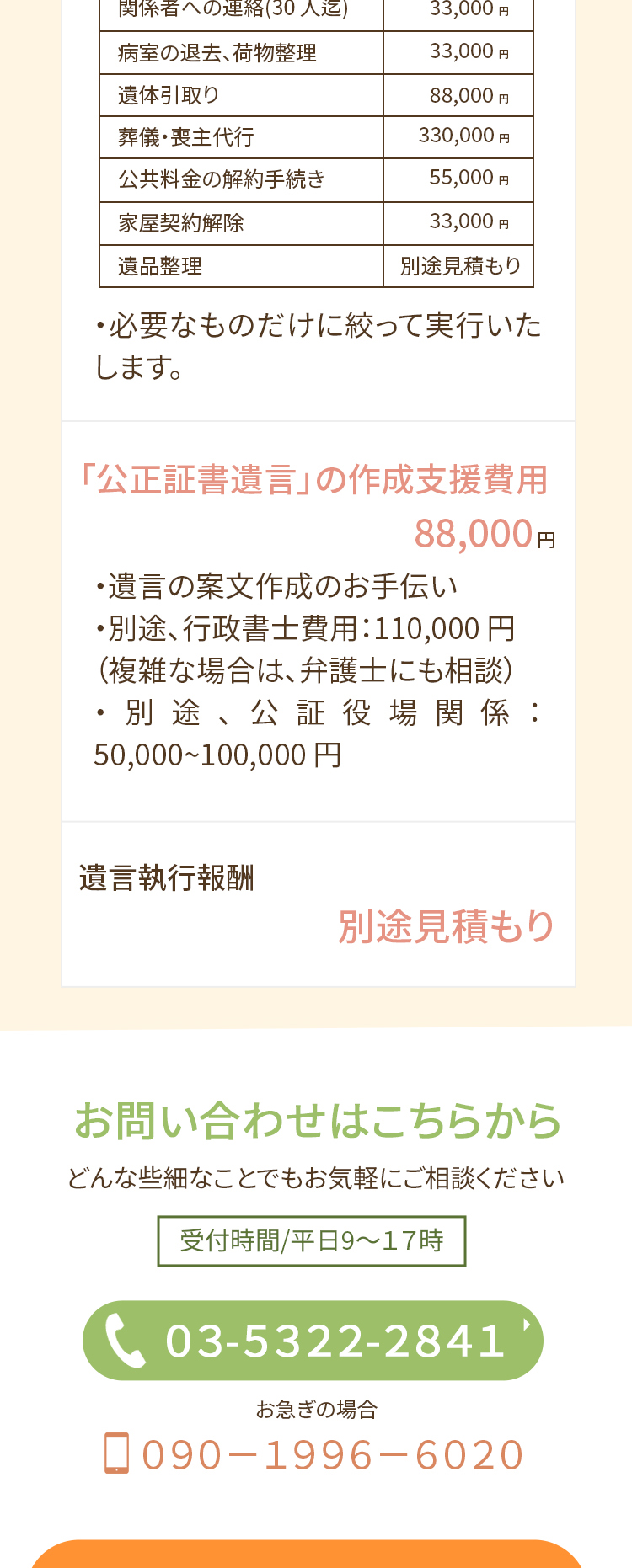The image size is (632, 1568).
Task: Call the office number 03-5322-2841
Action: tap(313, 1340)
